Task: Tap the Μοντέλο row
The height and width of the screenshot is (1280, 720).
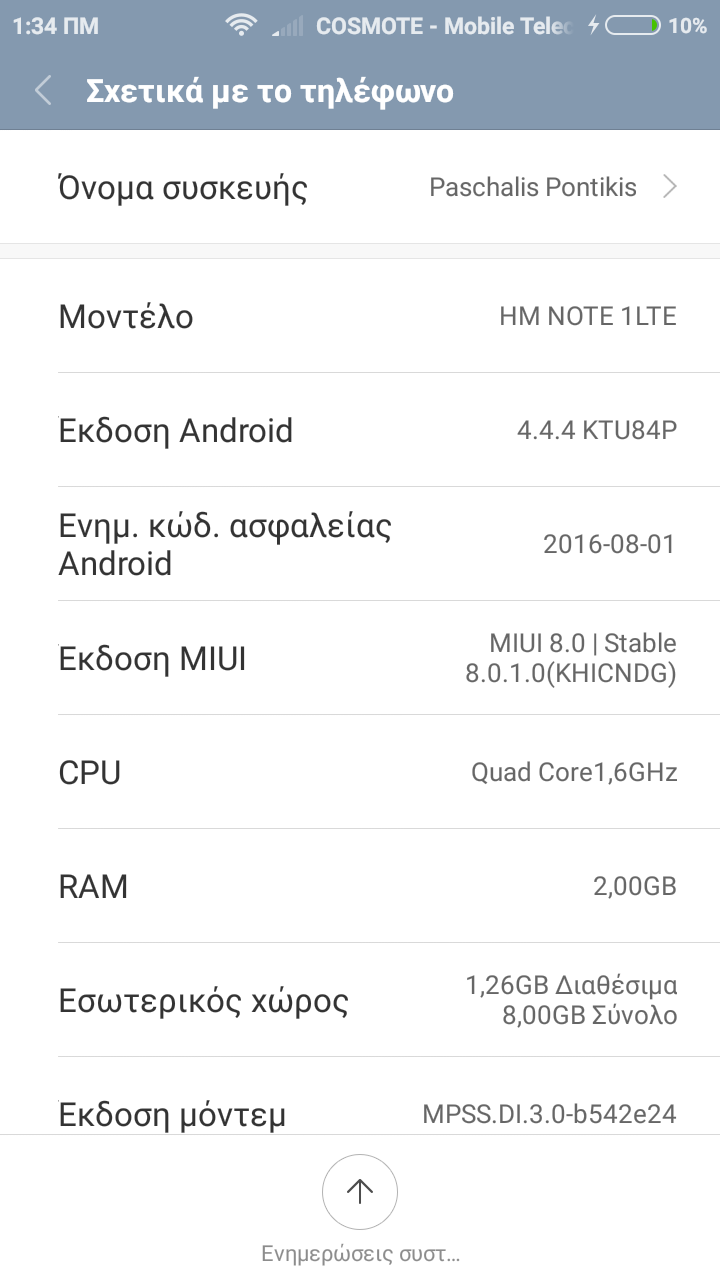Action: click(x=360, y=317)
